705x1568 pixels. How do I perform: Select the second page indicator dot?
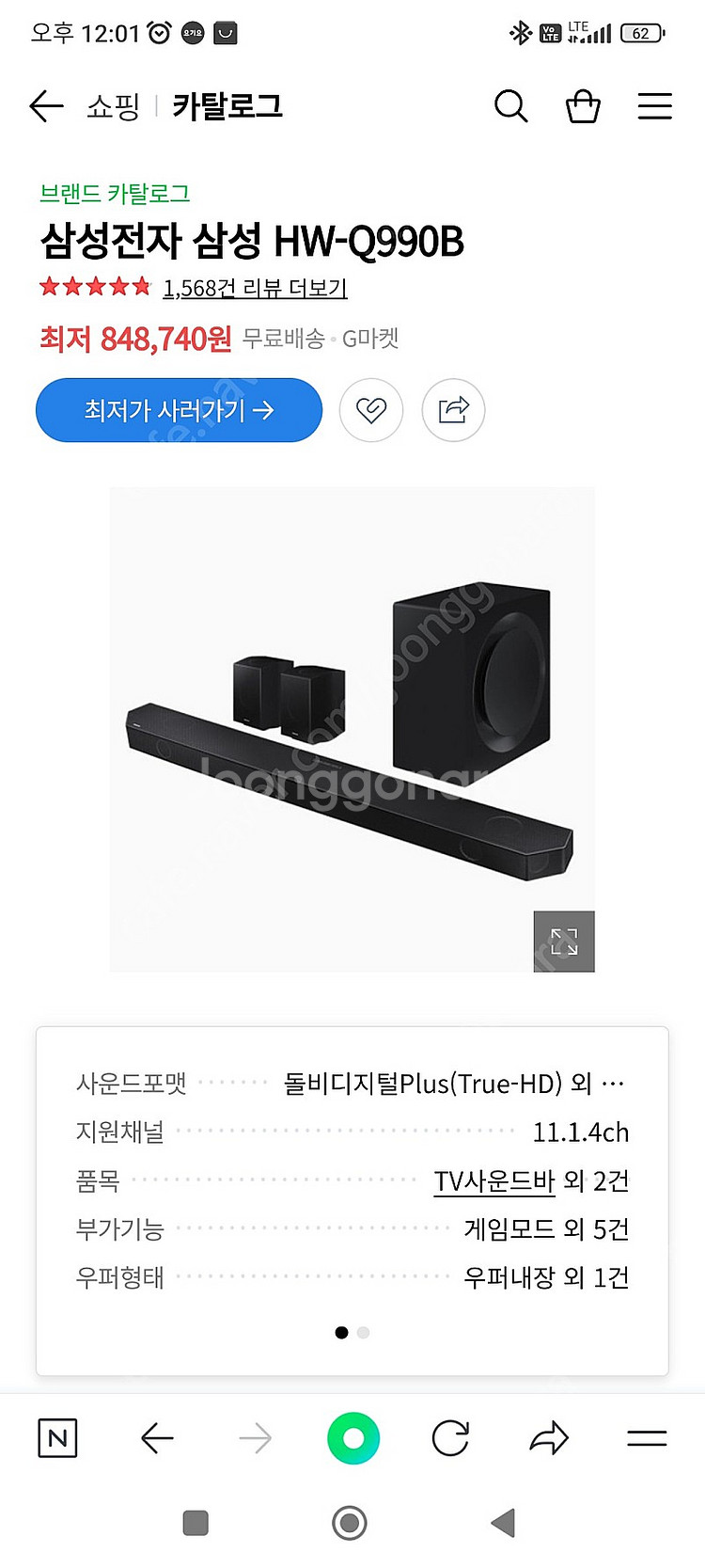(363, 1333)
